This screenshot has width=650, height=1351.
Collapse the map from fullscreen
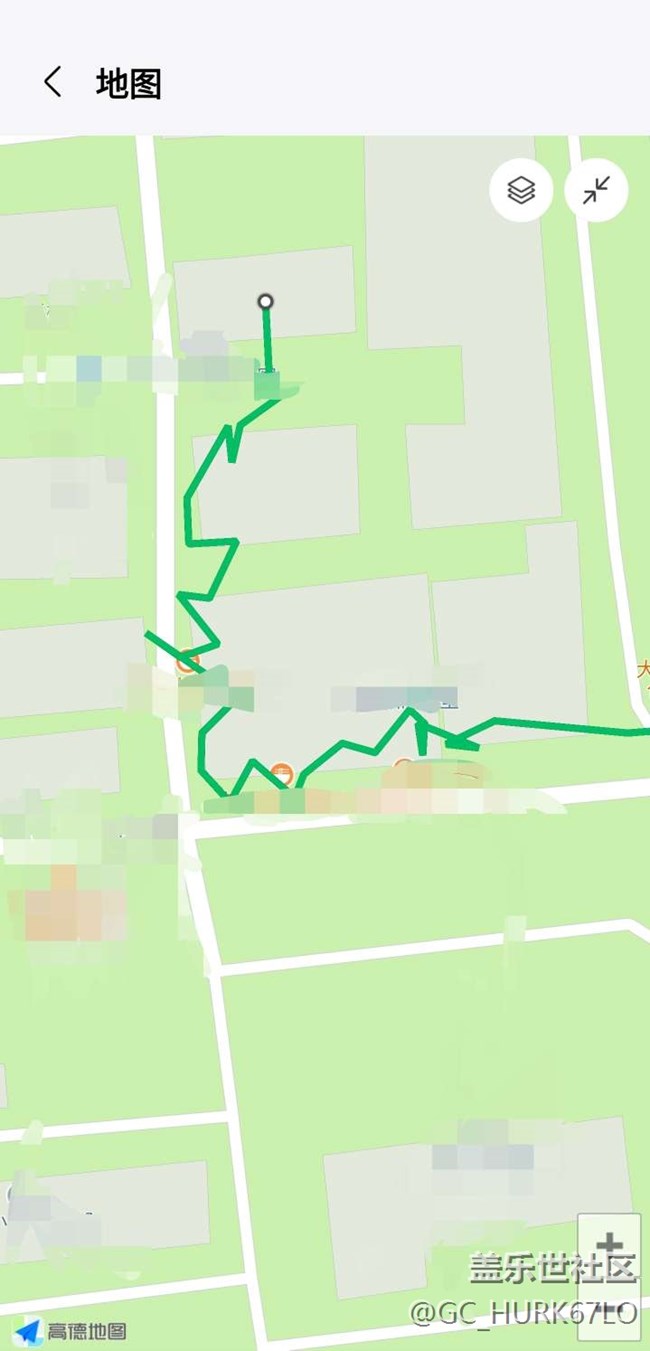click(x=596, y=190)
